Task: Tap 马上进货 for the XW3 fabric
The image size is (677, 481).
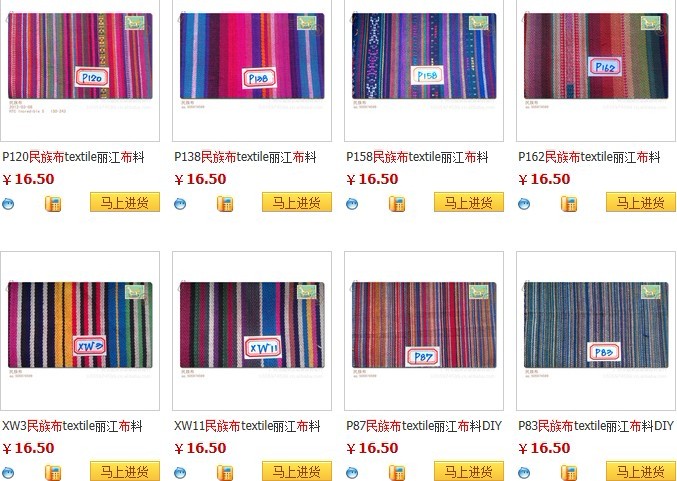Action: 125,471
